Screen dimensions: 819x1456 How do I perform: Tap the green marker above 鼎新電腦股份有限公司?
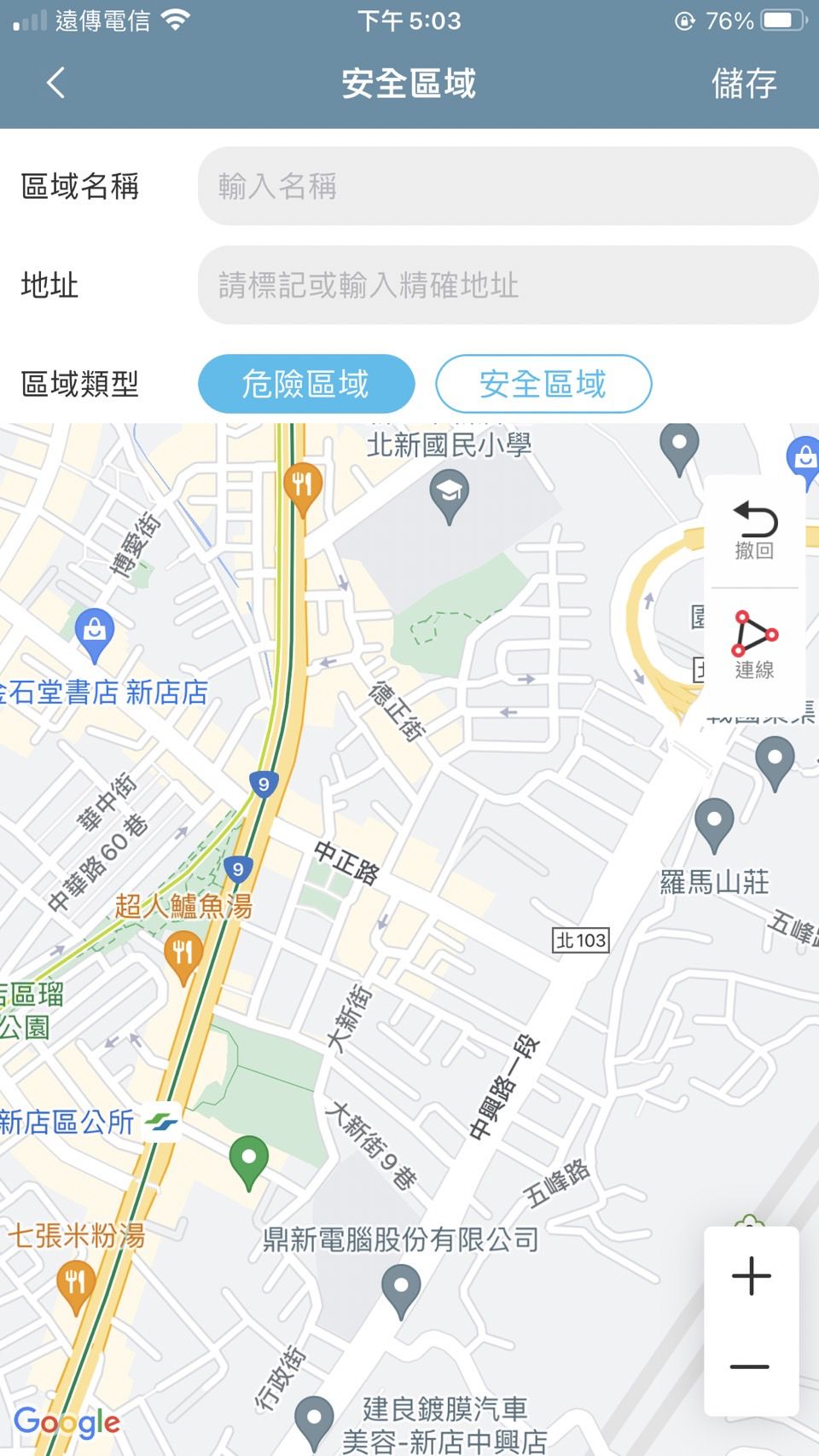(249, 1158)
